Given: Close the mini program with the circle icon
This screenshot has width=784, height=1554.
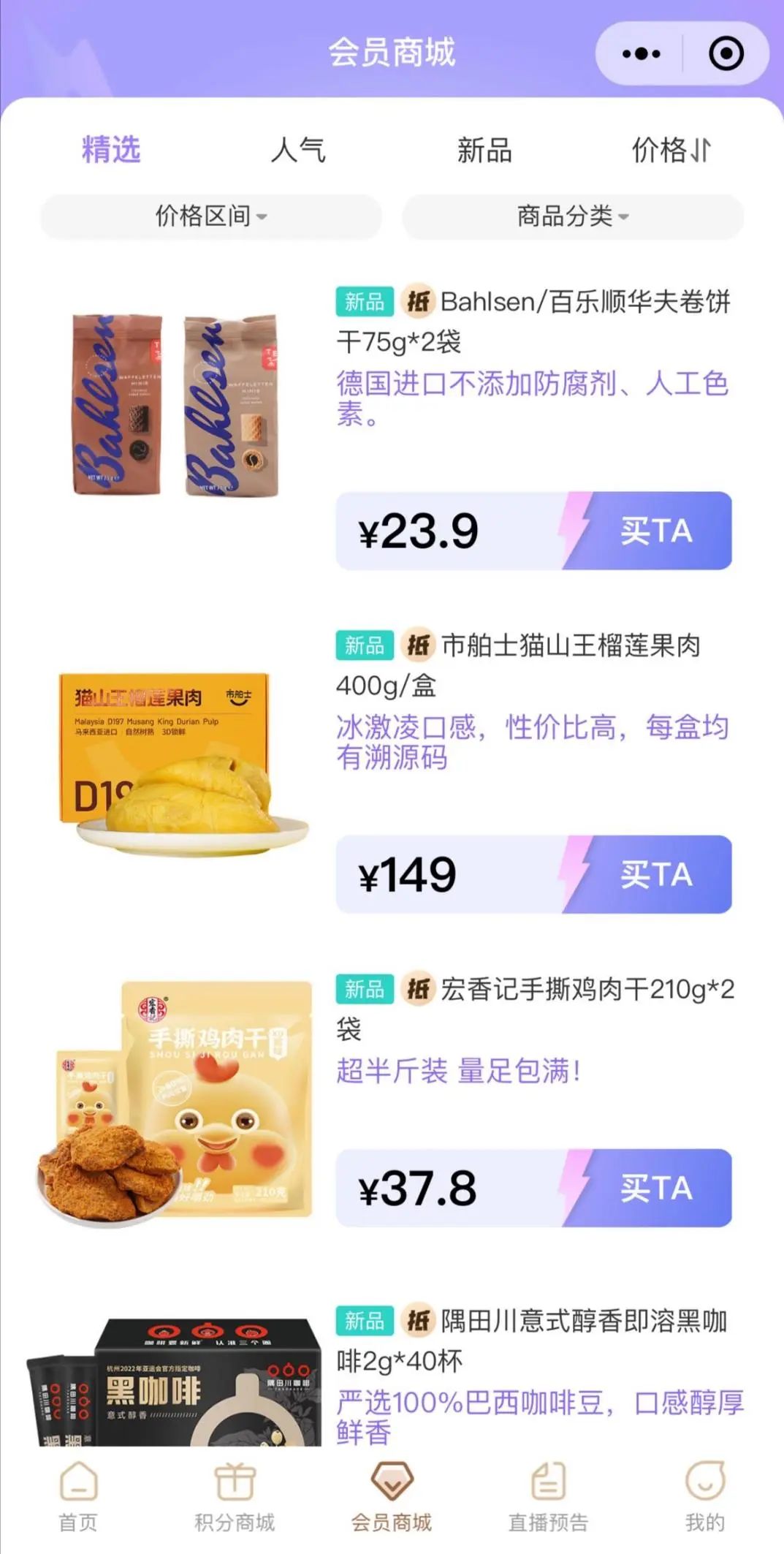Looking at the screenshot, I should [726, 53].
